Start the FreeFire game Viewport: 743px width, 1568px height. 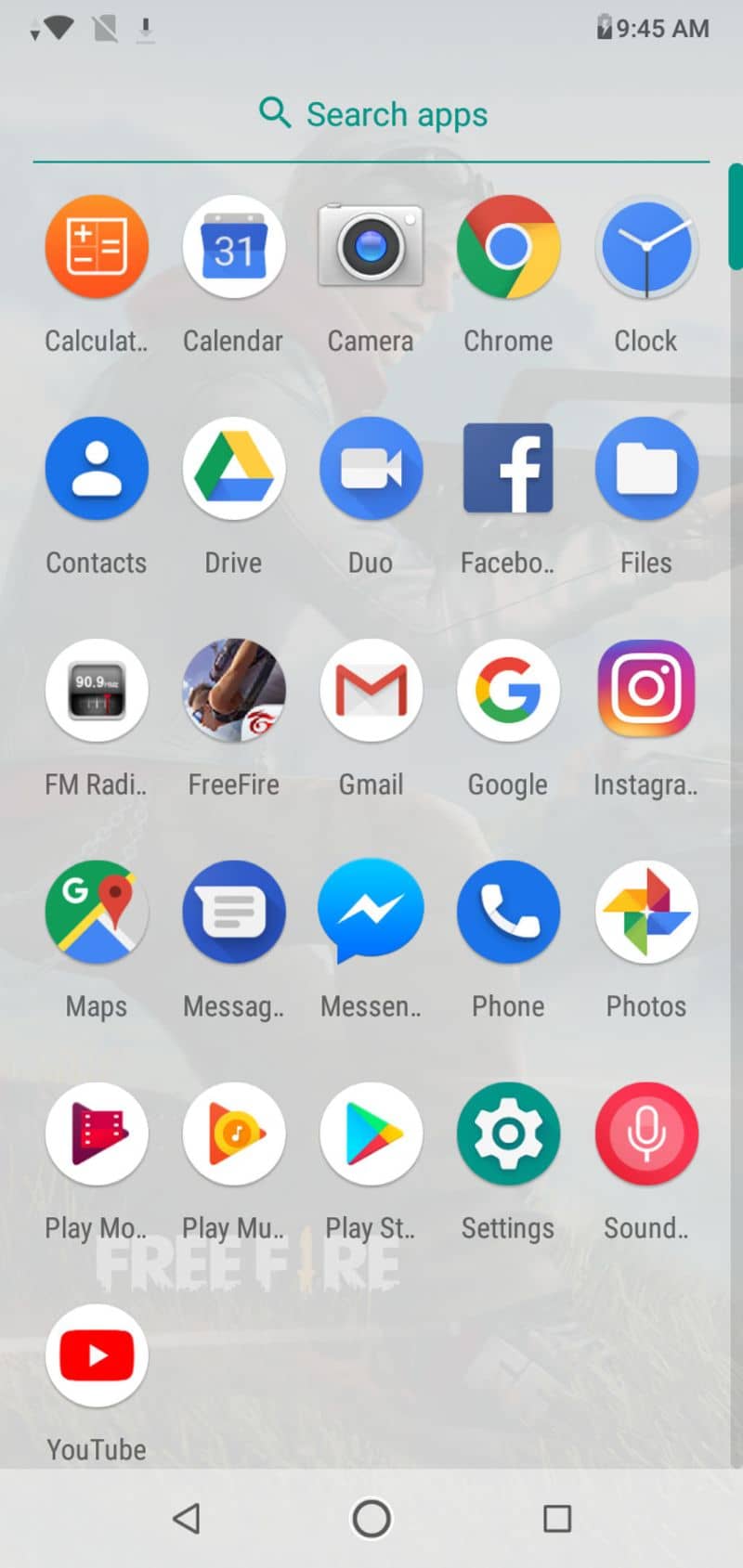pos(233,691)
